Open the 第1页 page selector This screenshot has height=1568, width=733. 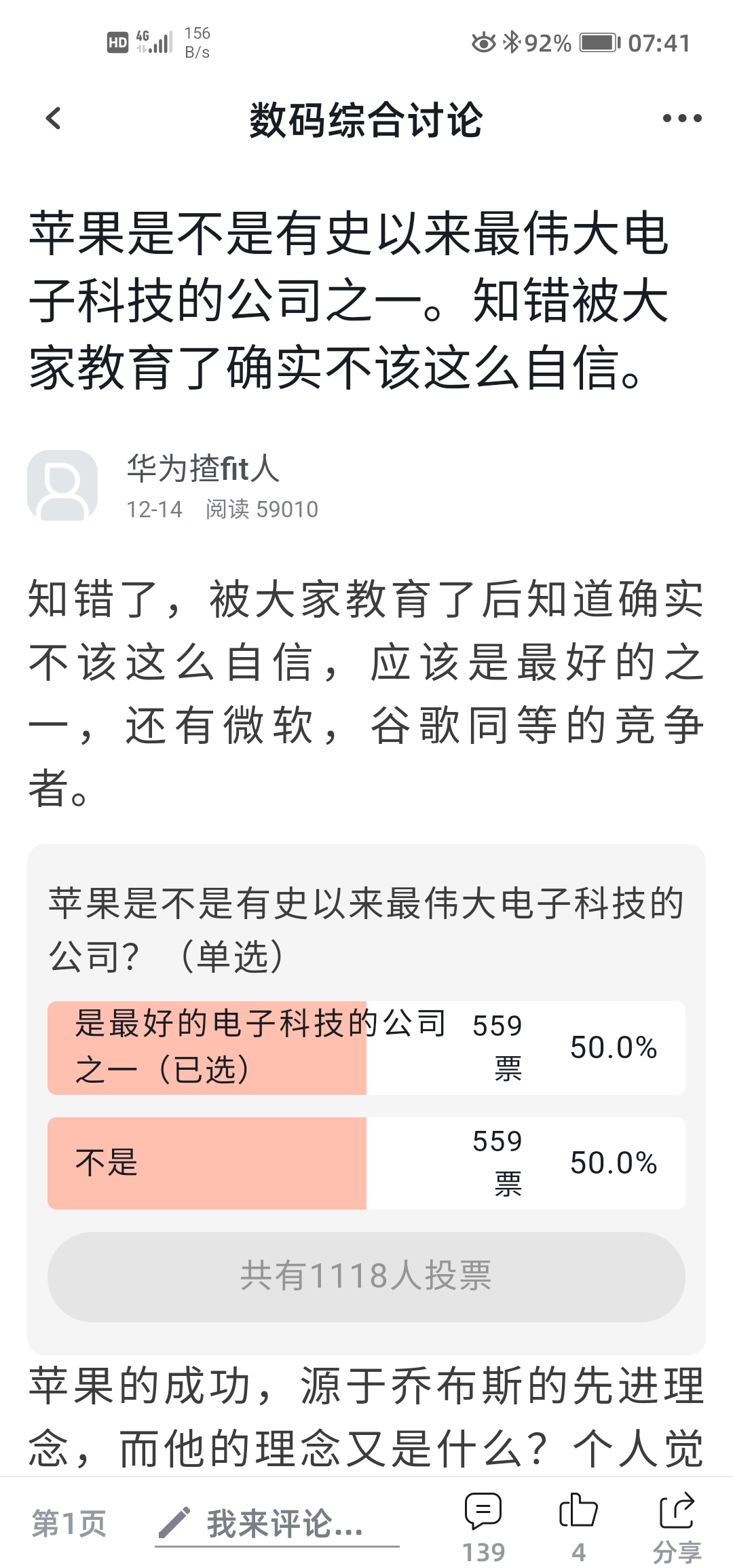point(69,1523)
